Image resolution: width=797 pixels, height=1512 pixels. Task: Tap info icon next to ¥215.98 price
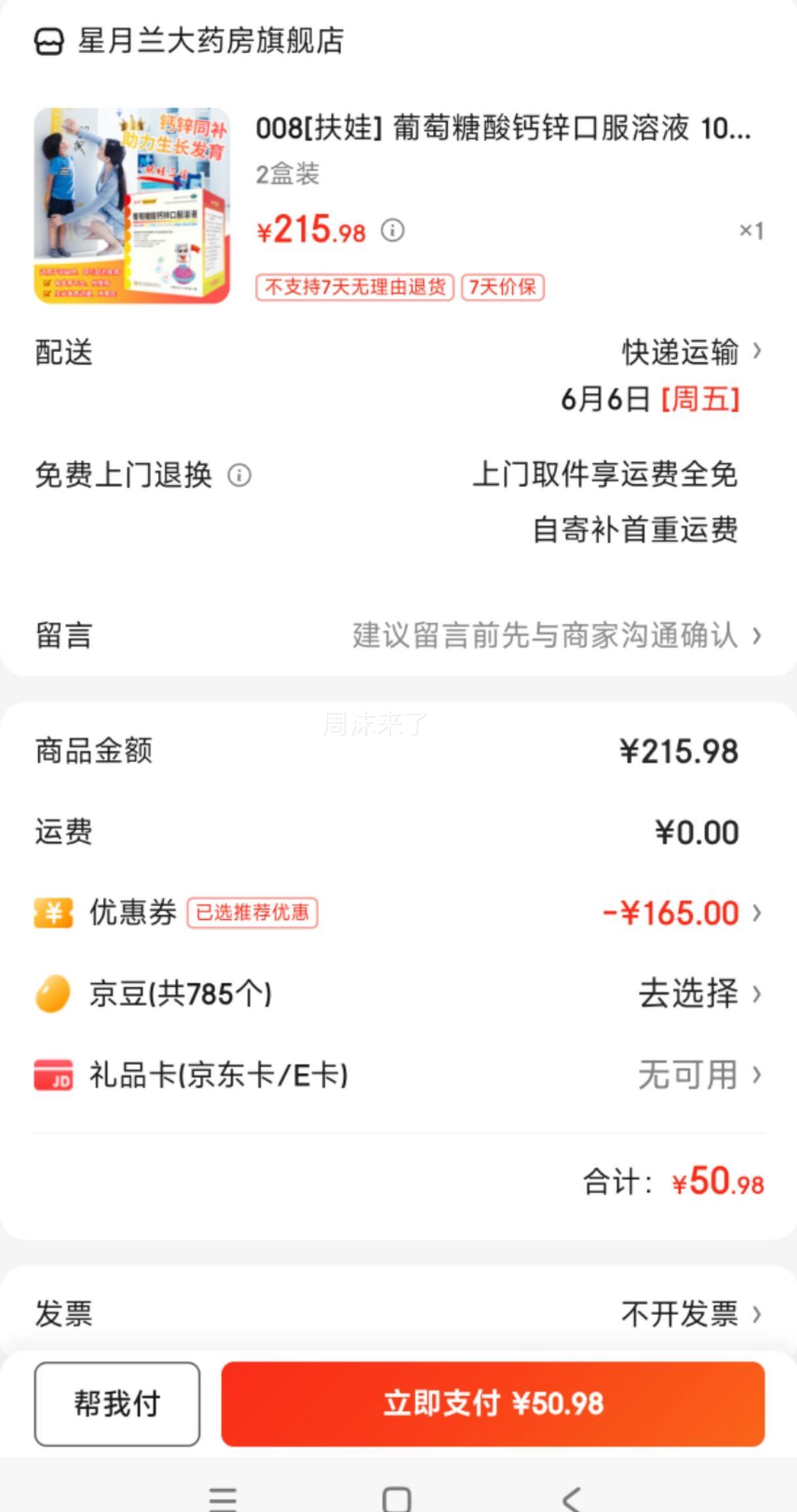[x=392, y=230]
